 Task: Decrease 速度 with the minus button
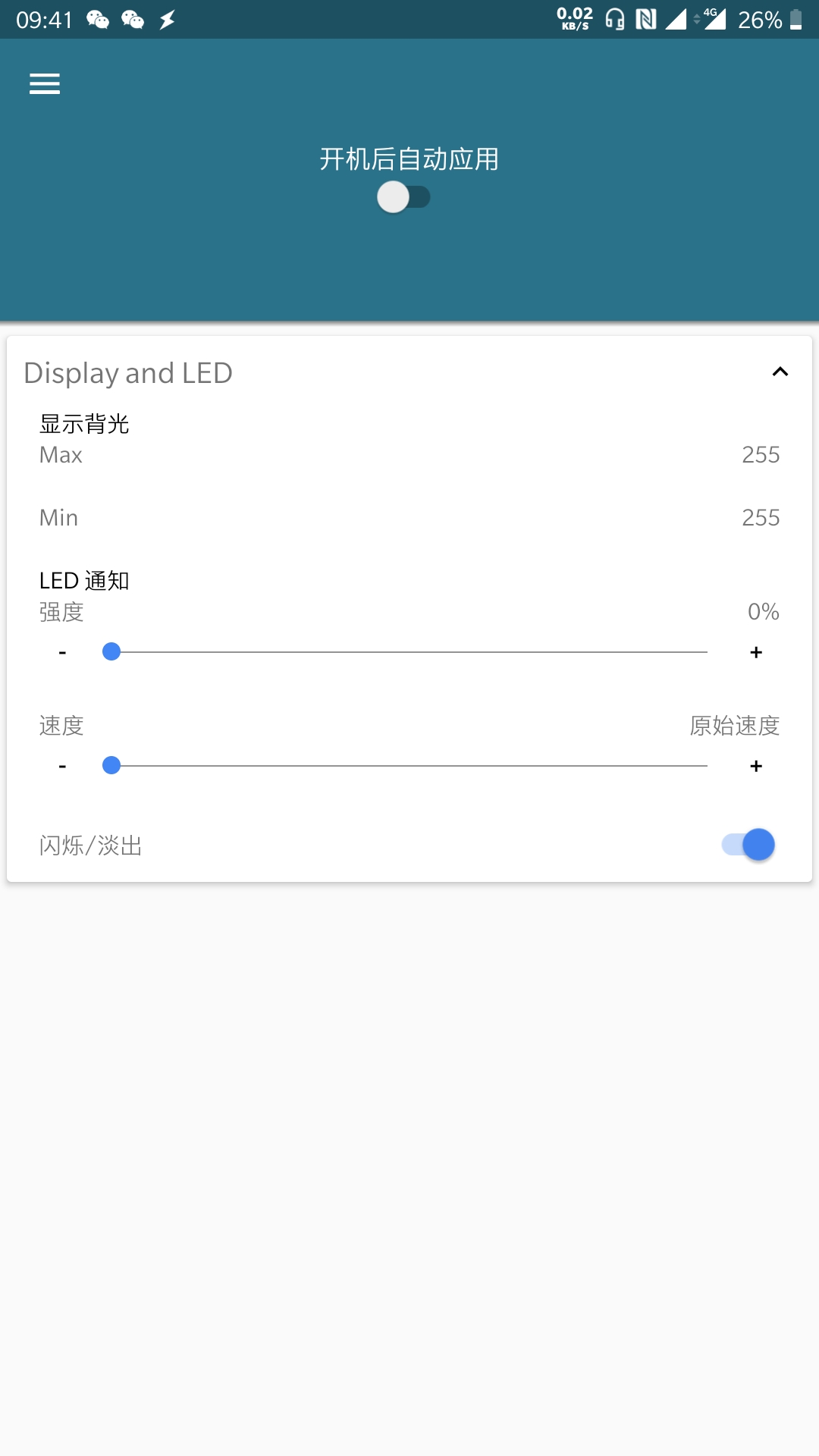pos(62,766)
